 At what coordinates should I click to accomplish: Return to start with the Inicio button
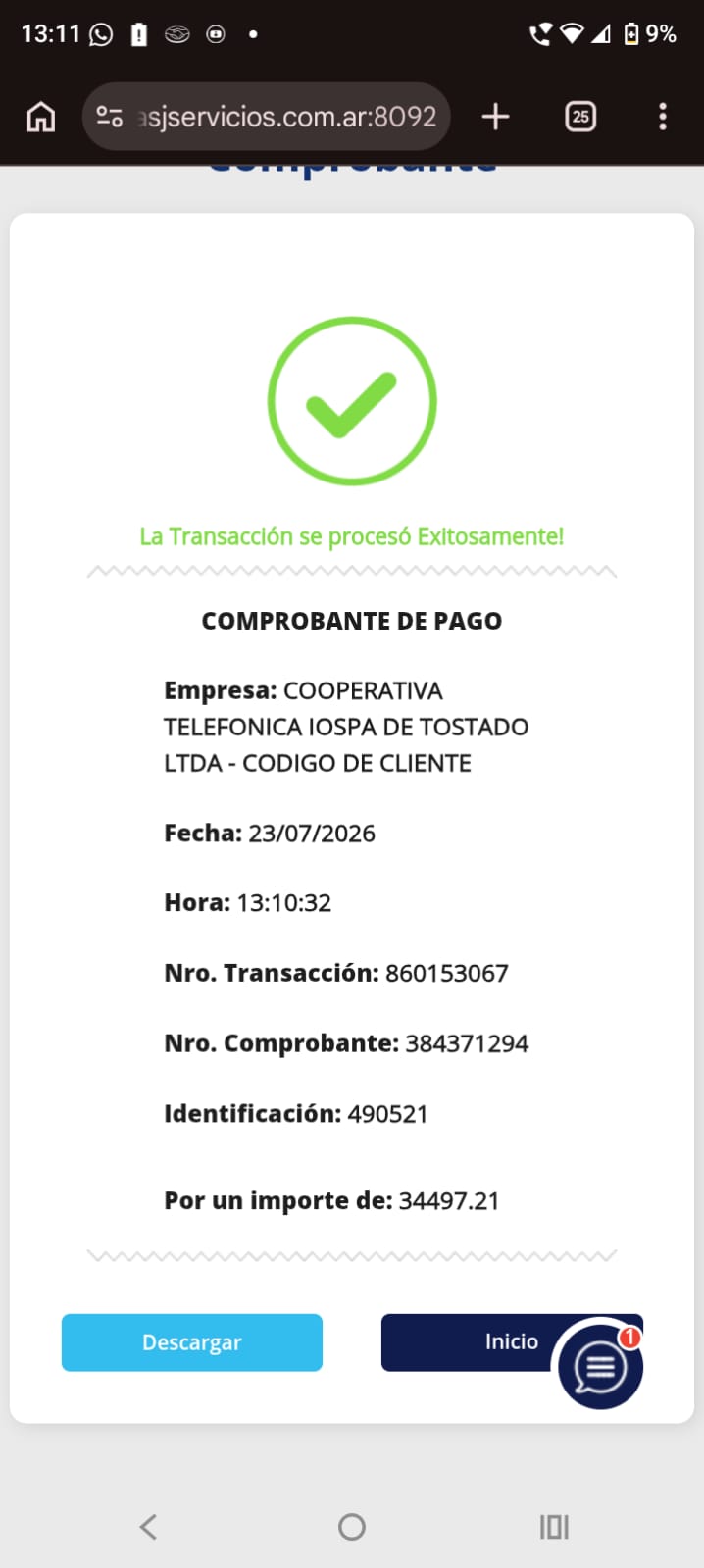[471, 1342]
